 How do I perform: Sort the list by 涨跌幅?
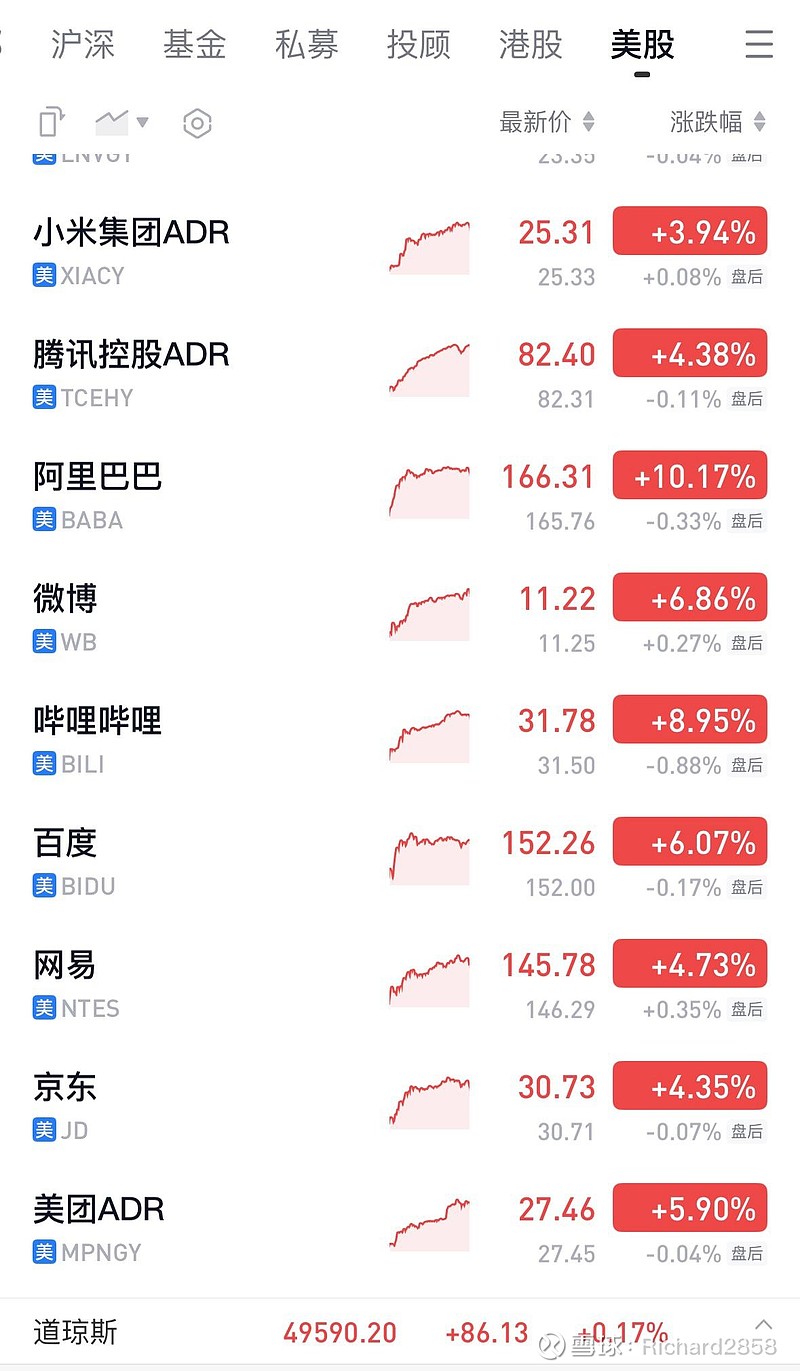pos(717,123)
